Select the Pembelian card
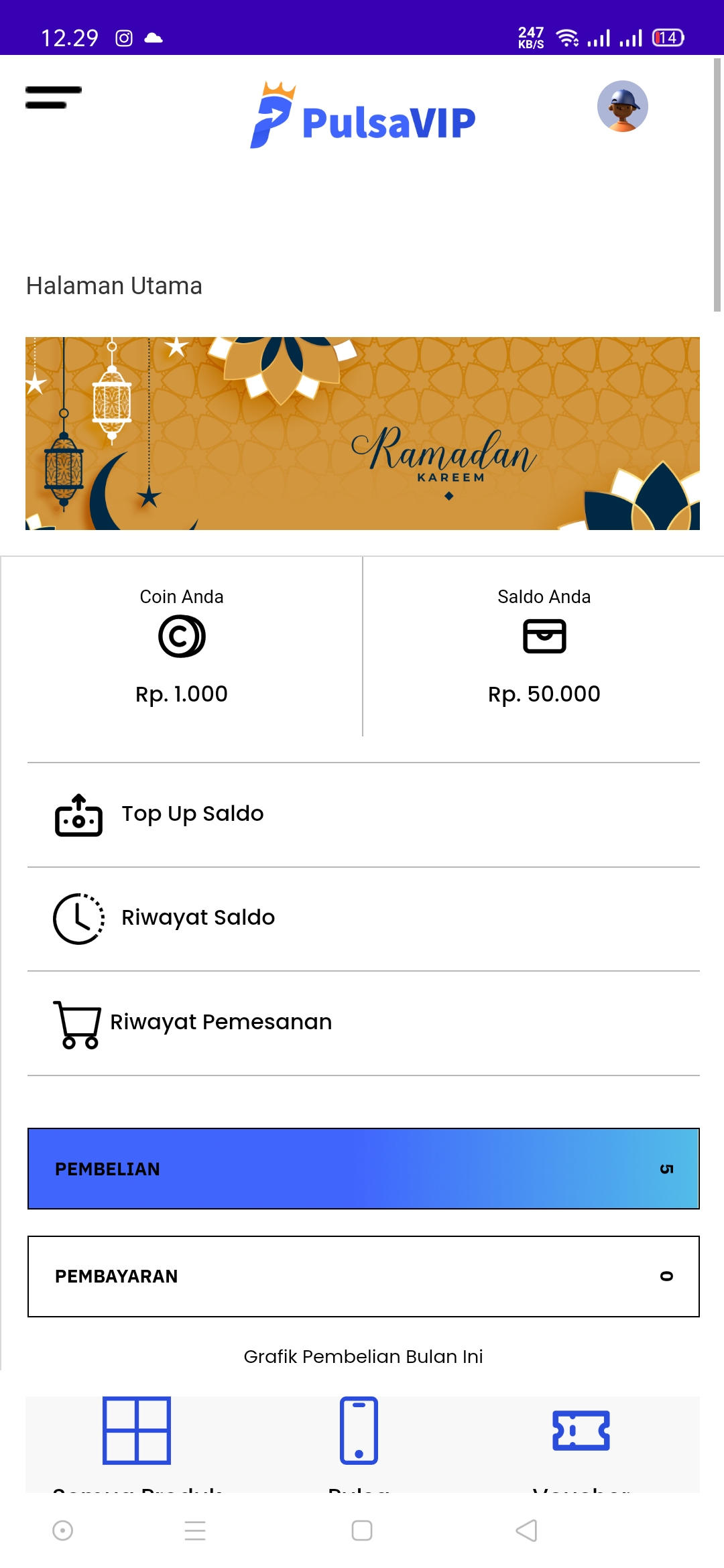This screenshot has height=1568, width=724. pyautogui.click(x=363, y=1169)
